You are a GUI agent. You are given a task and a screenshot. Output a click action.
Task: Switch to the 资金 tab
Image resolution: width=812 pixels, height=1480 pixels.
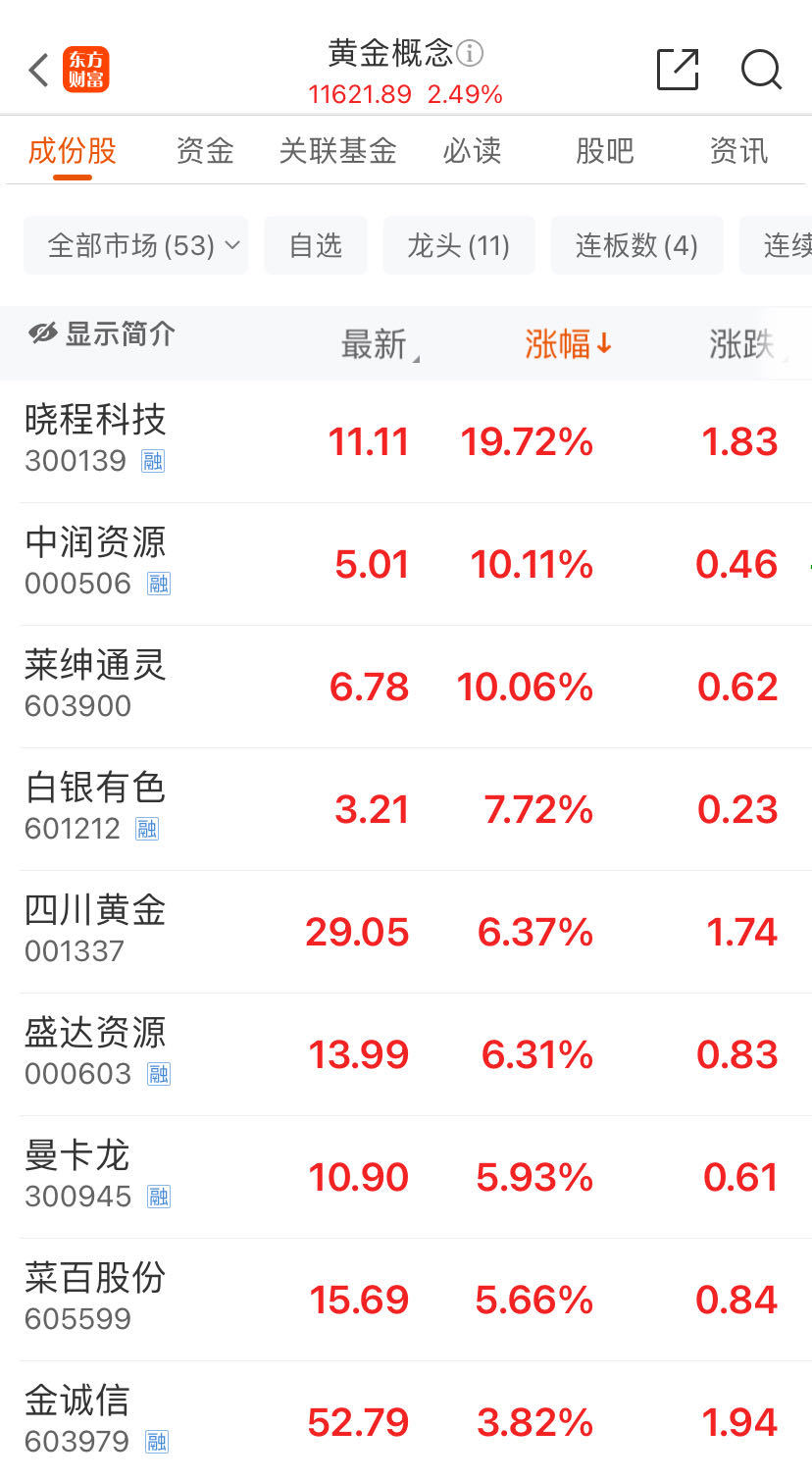pyautogui.click(x=205, y=151)
